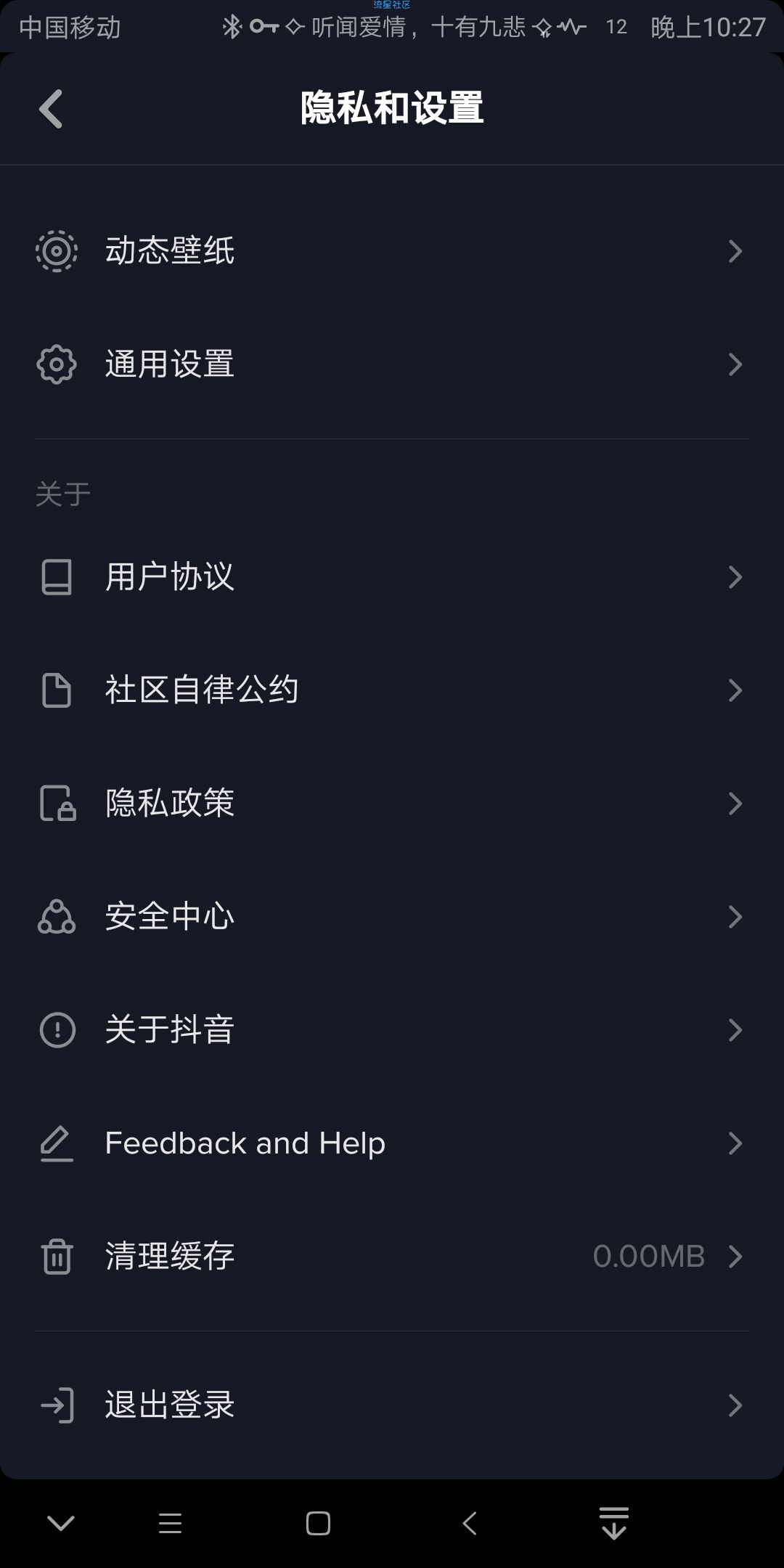The image size is (784, 1568).
Task: Open 动态壁纸 live wallpaper settings
Action: pyautogui.click(x=392, y=251)
